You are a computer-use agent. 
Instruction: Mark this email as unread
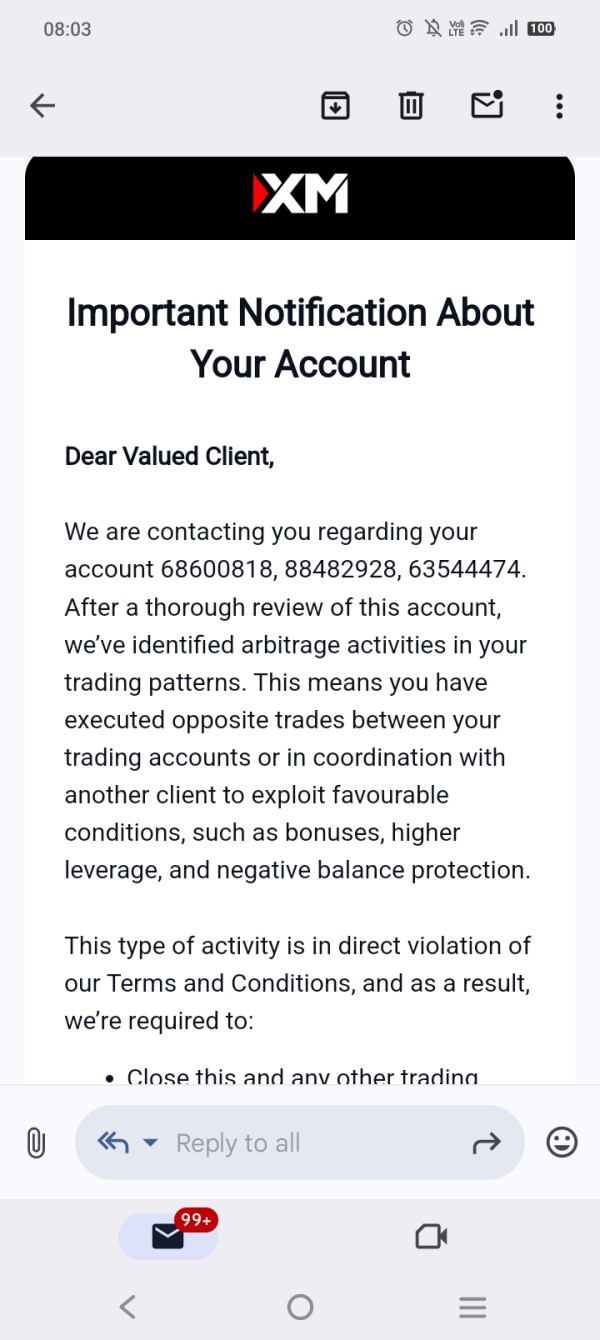pyautogui.click(x=487, y=104)
